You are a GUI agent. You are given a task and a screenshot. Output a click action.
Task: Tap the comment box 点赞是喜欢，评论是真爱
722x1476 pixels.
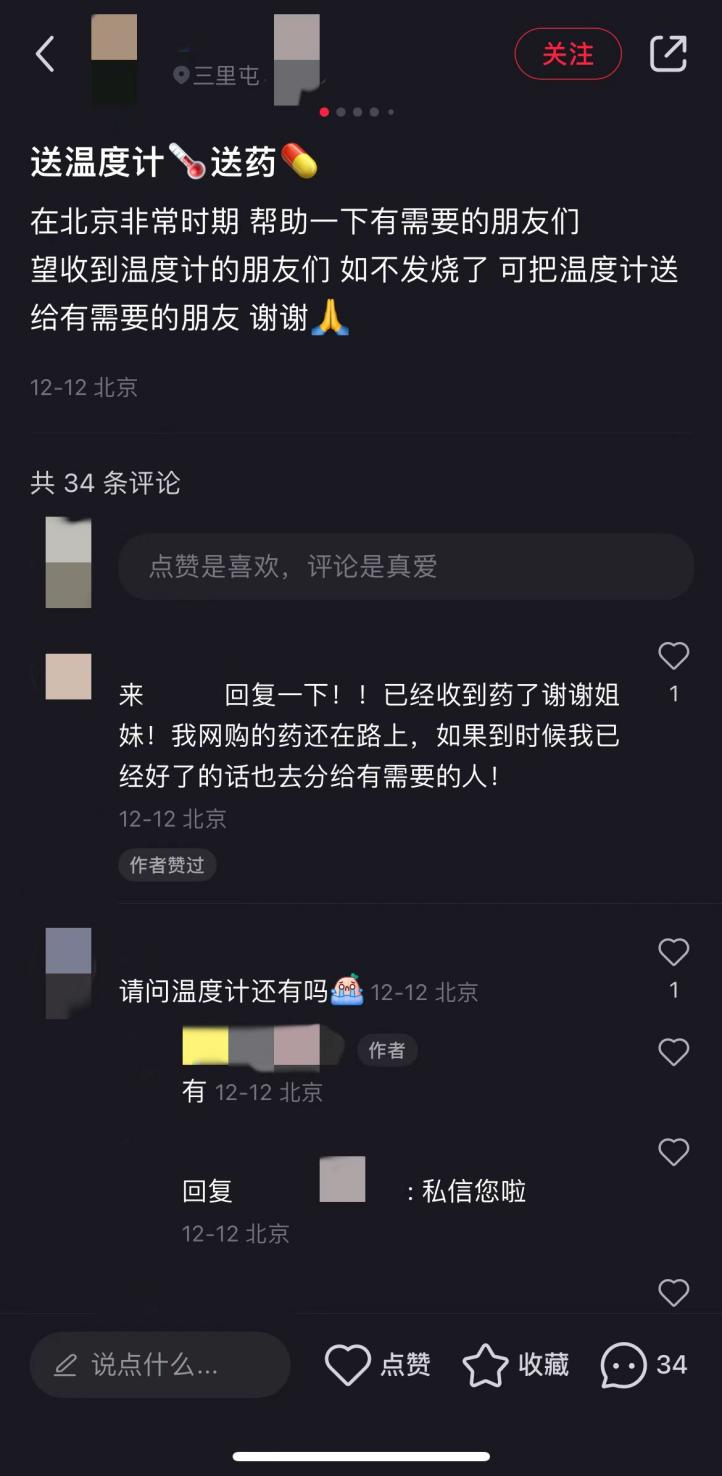point(406,567)
